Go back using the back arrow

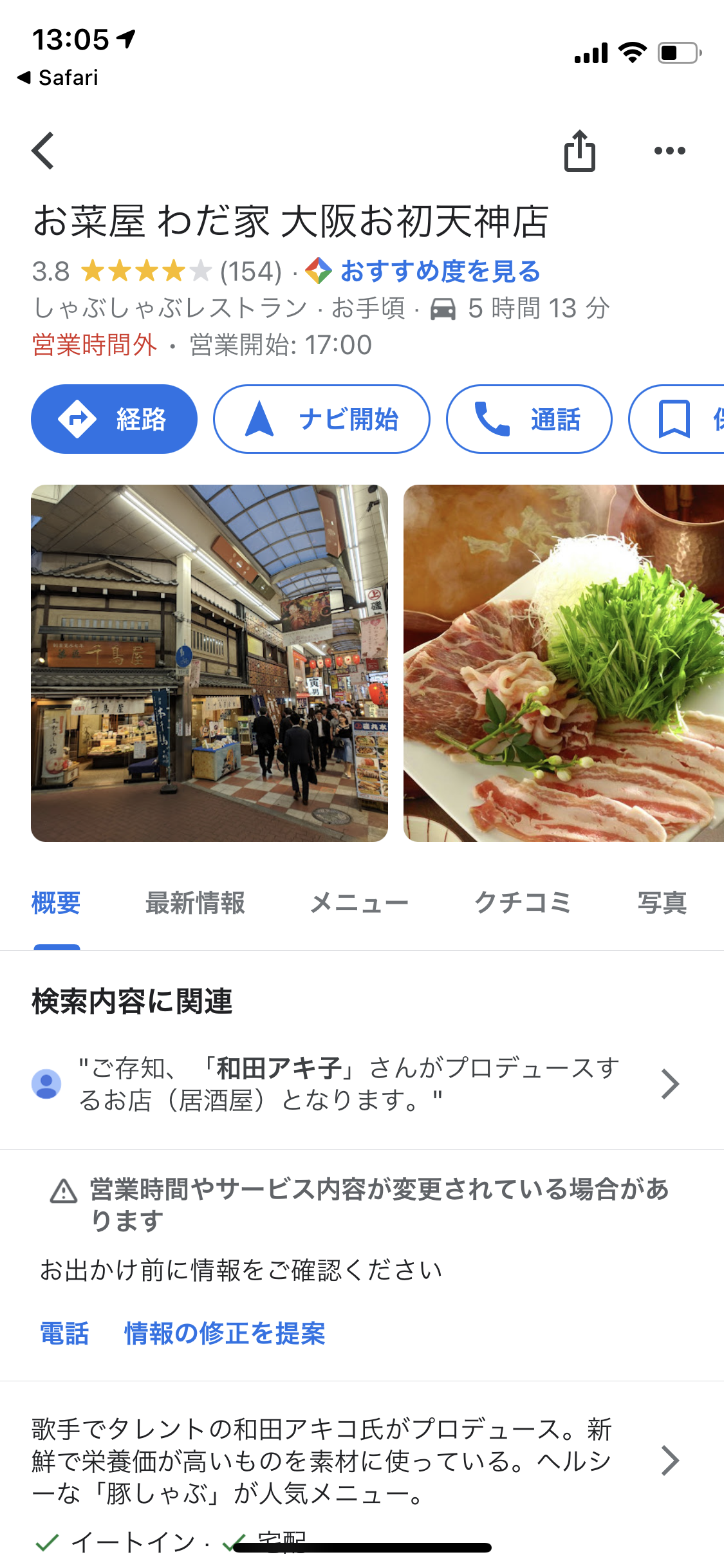[43, 151]
